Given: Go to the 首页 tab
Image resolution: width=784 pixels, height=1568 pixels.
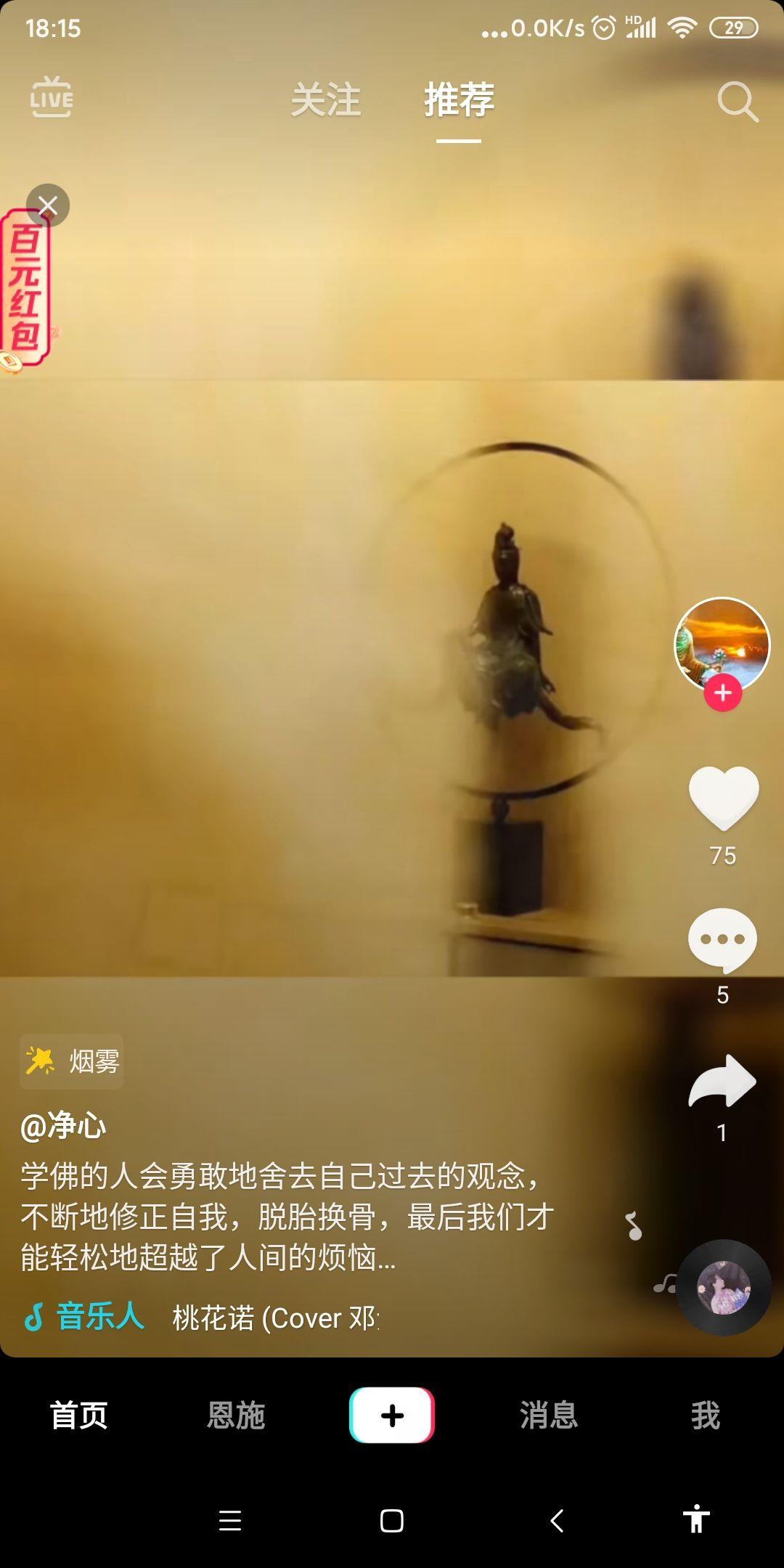Looking at the screenshot, I should click(78, 1416).
